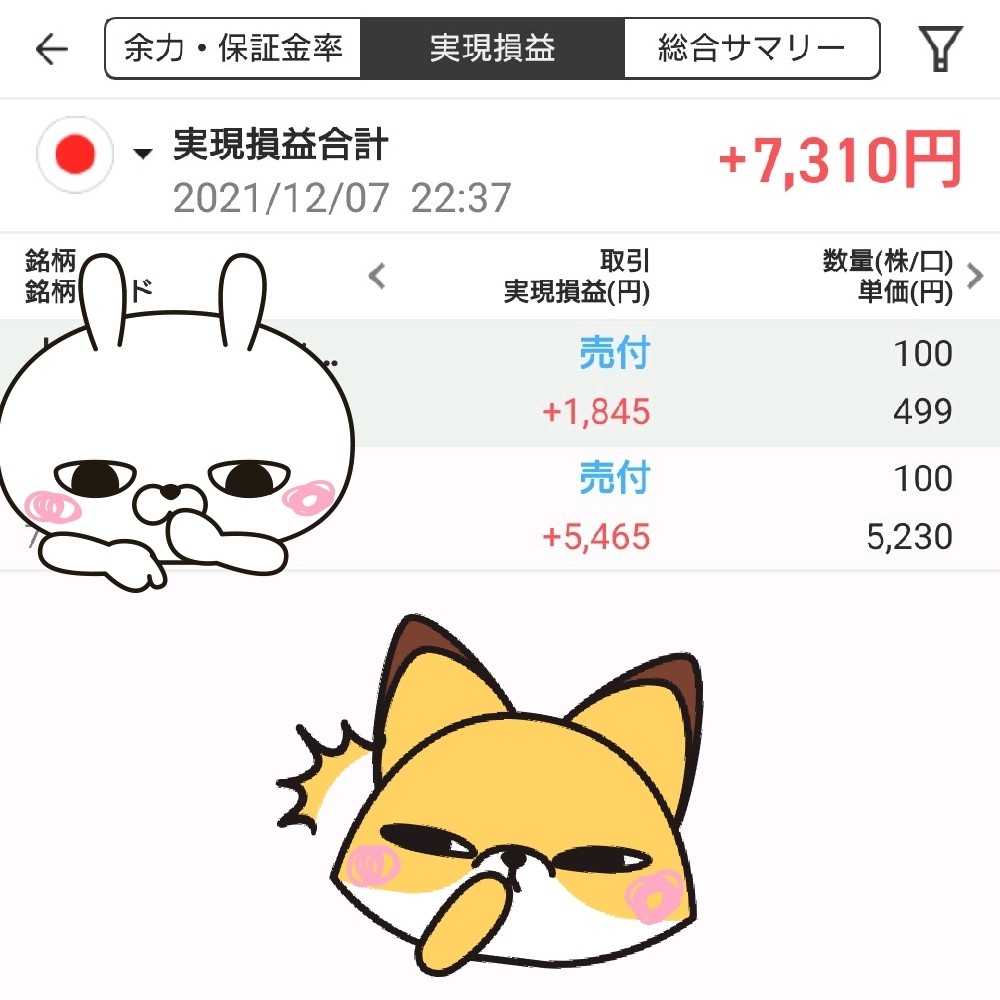The width and height of the screenshot is (1000, 1000).
Task: Switch to the 余力・保証金率 tab
Action: (x=233, y=48)
